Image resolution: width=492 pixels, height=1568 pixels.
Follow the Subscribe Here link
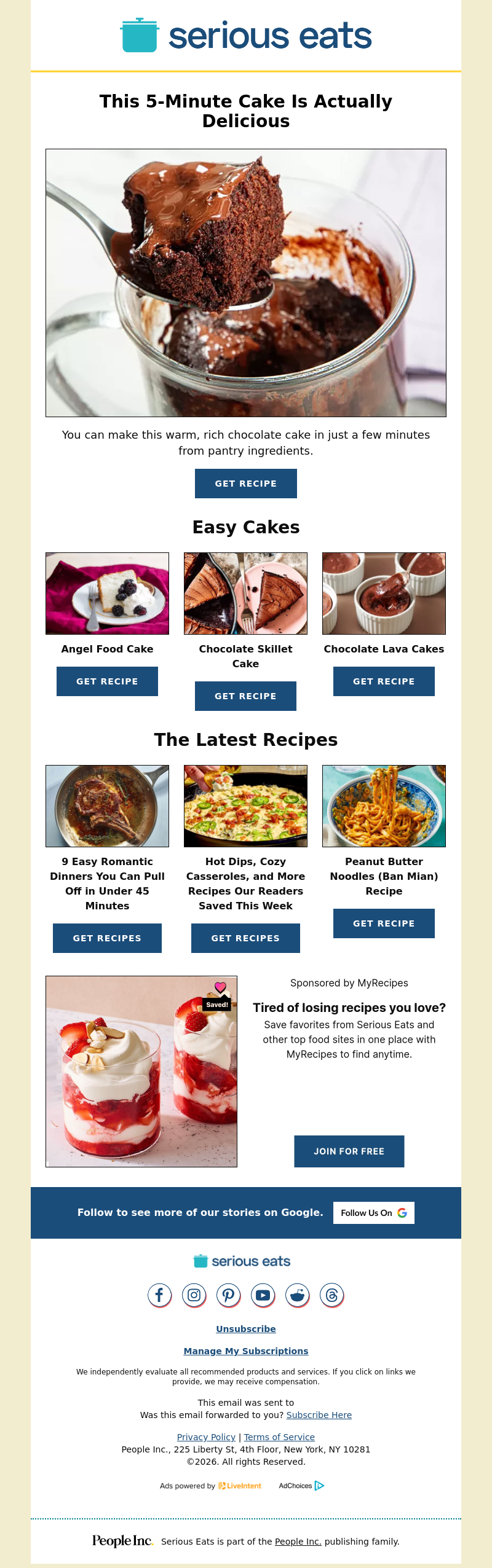[319, 1415]
